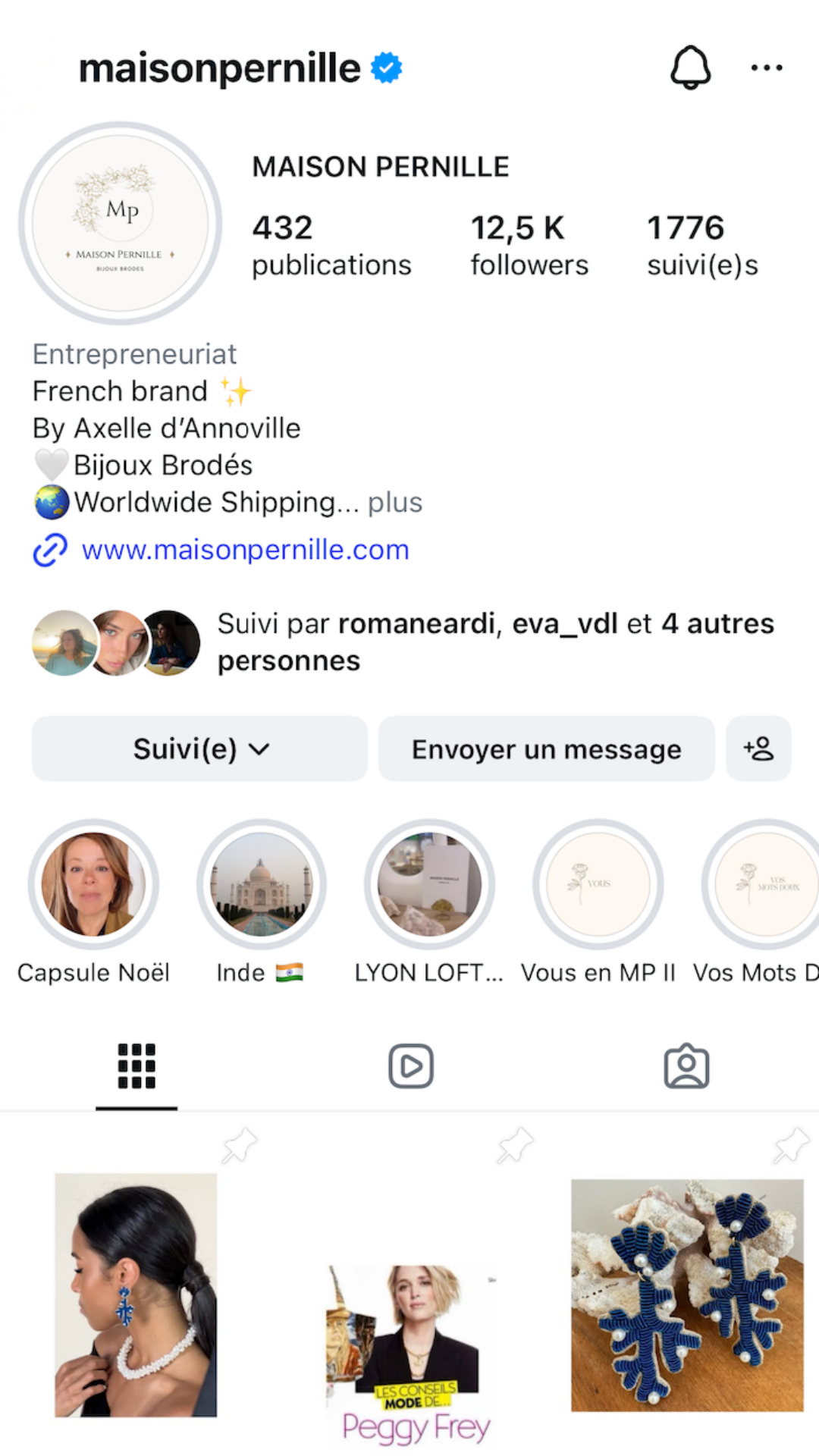The height and width of the screenshot is (1456, 819).
Task: Open the Vous en MP II highlight
Action: pos(598,884)
